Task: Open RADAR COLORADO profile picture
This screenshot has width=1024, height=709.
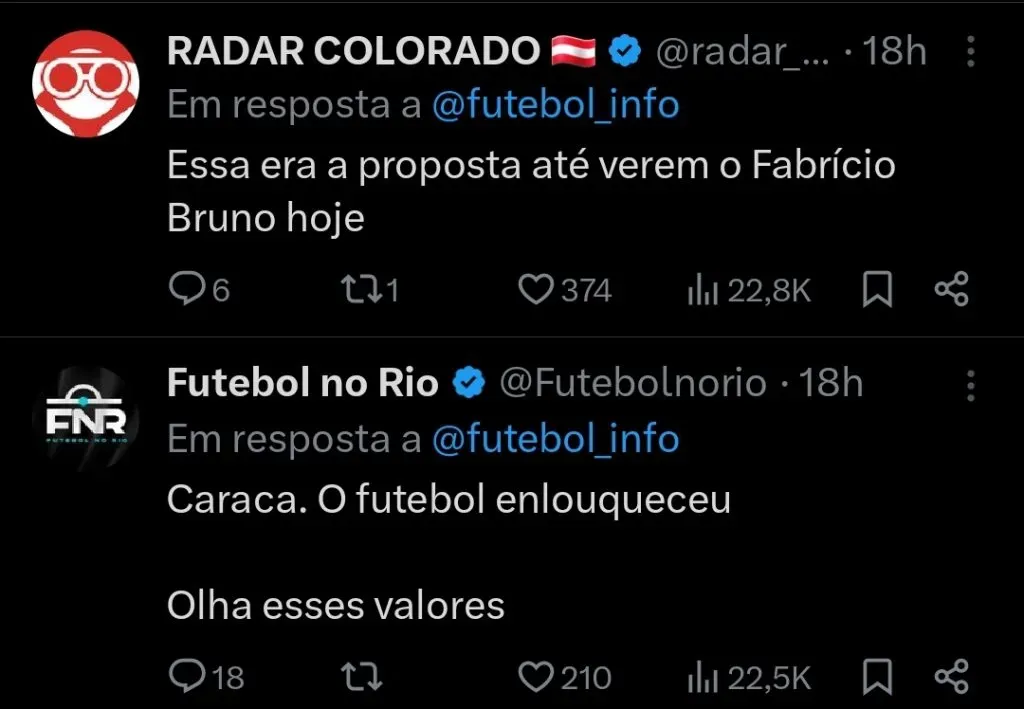Action: point(85,82)
